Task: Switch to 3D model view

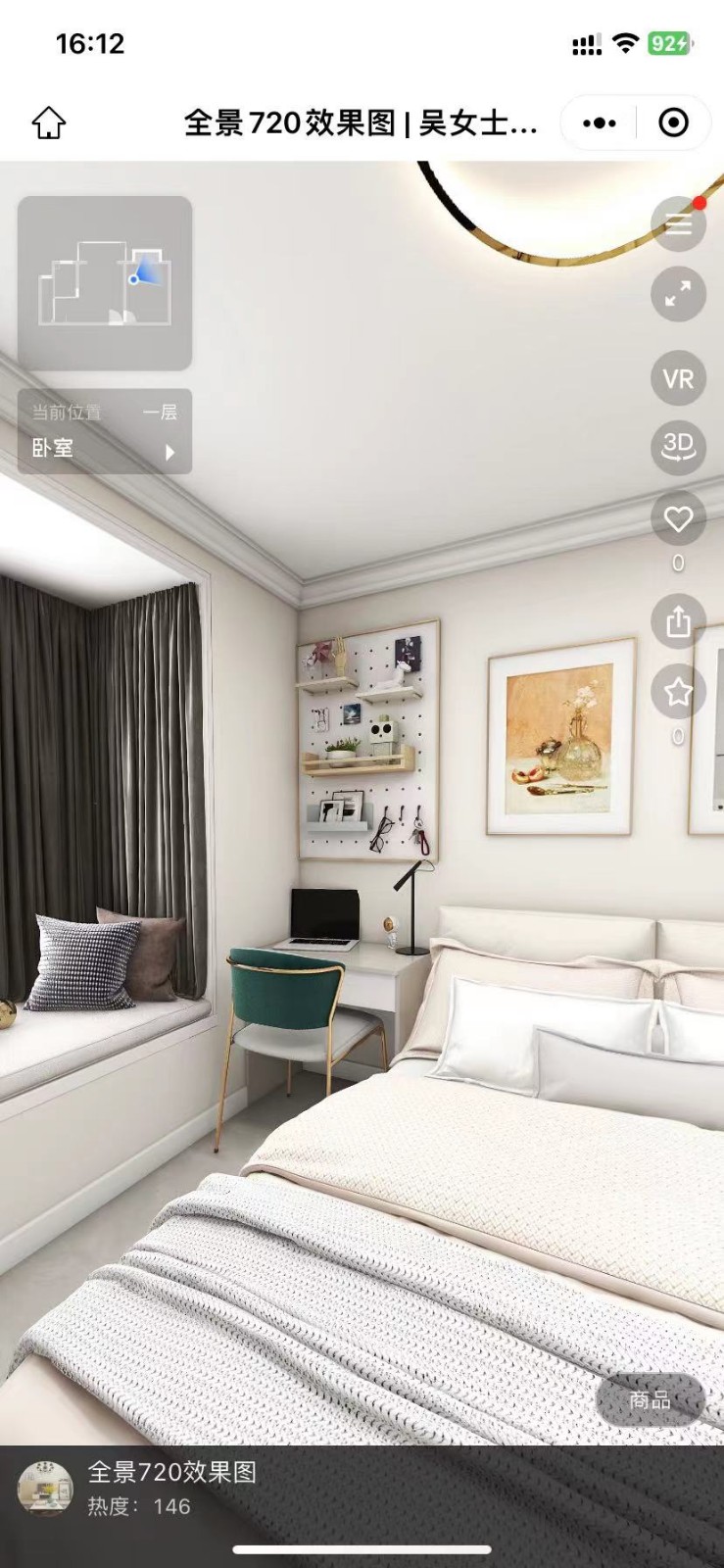Action: [x=678, y=447]
